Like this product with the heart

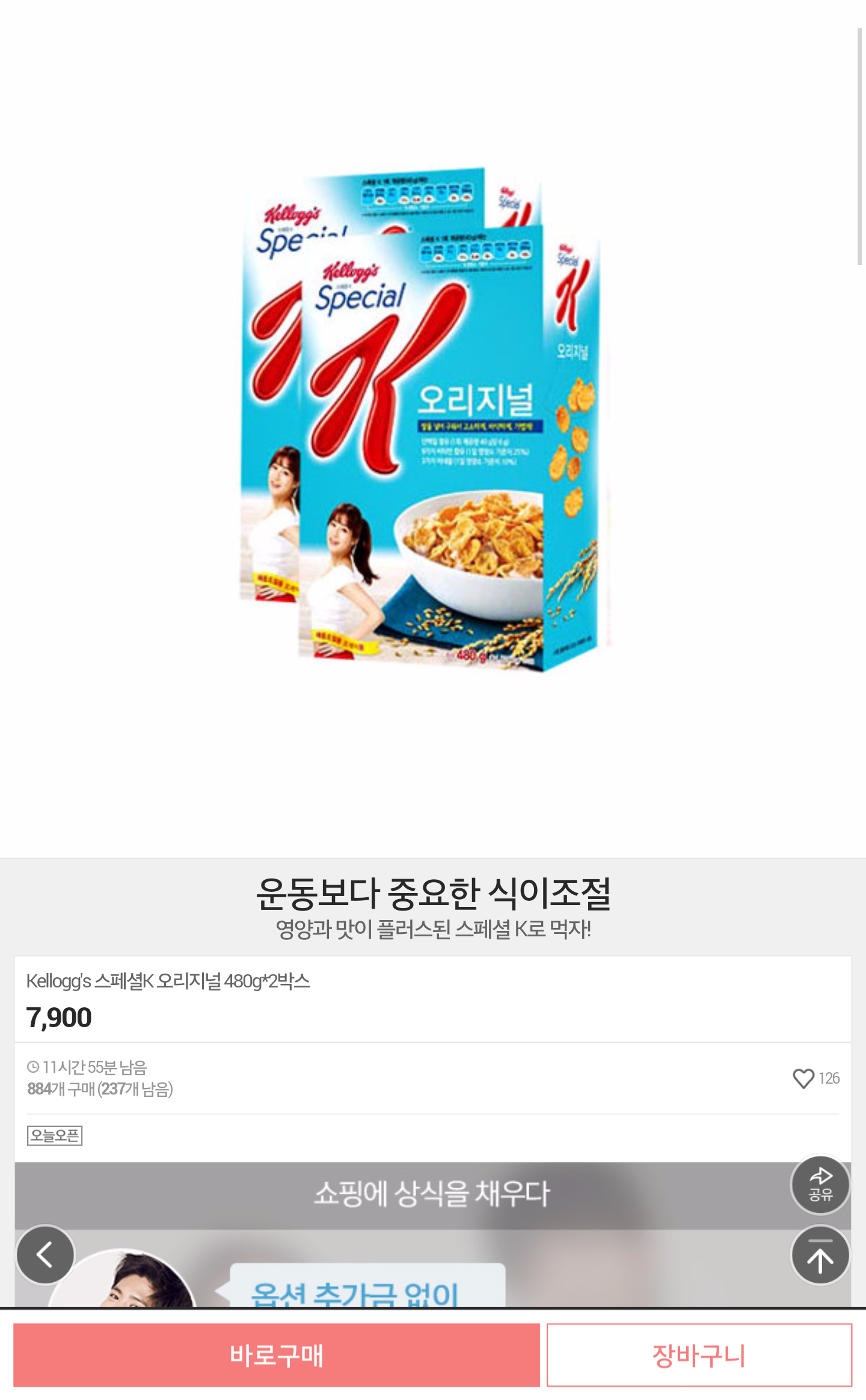click(x=803, y=1078)
